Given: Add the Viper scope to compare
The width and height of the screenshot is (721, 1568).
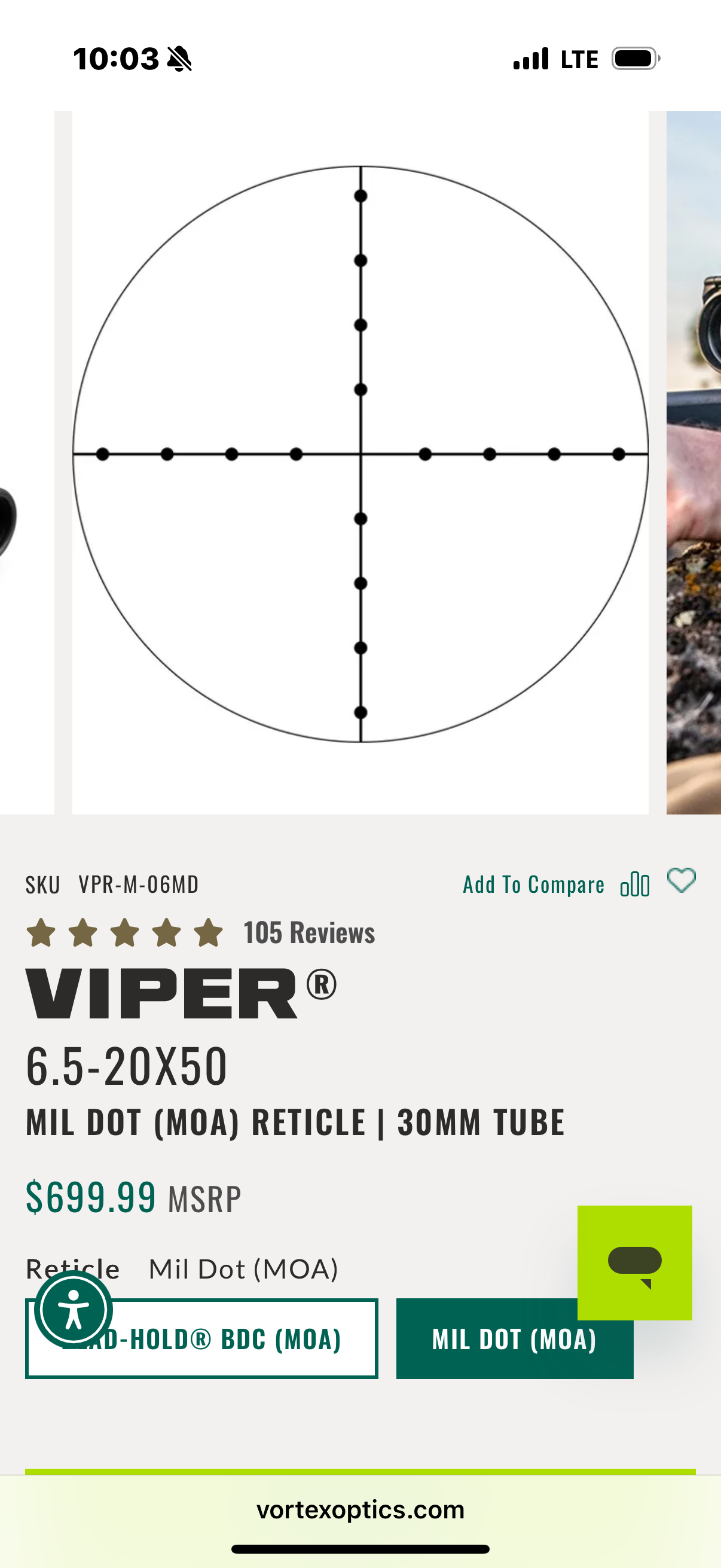Looking at the screenshot, I should 555,884.
